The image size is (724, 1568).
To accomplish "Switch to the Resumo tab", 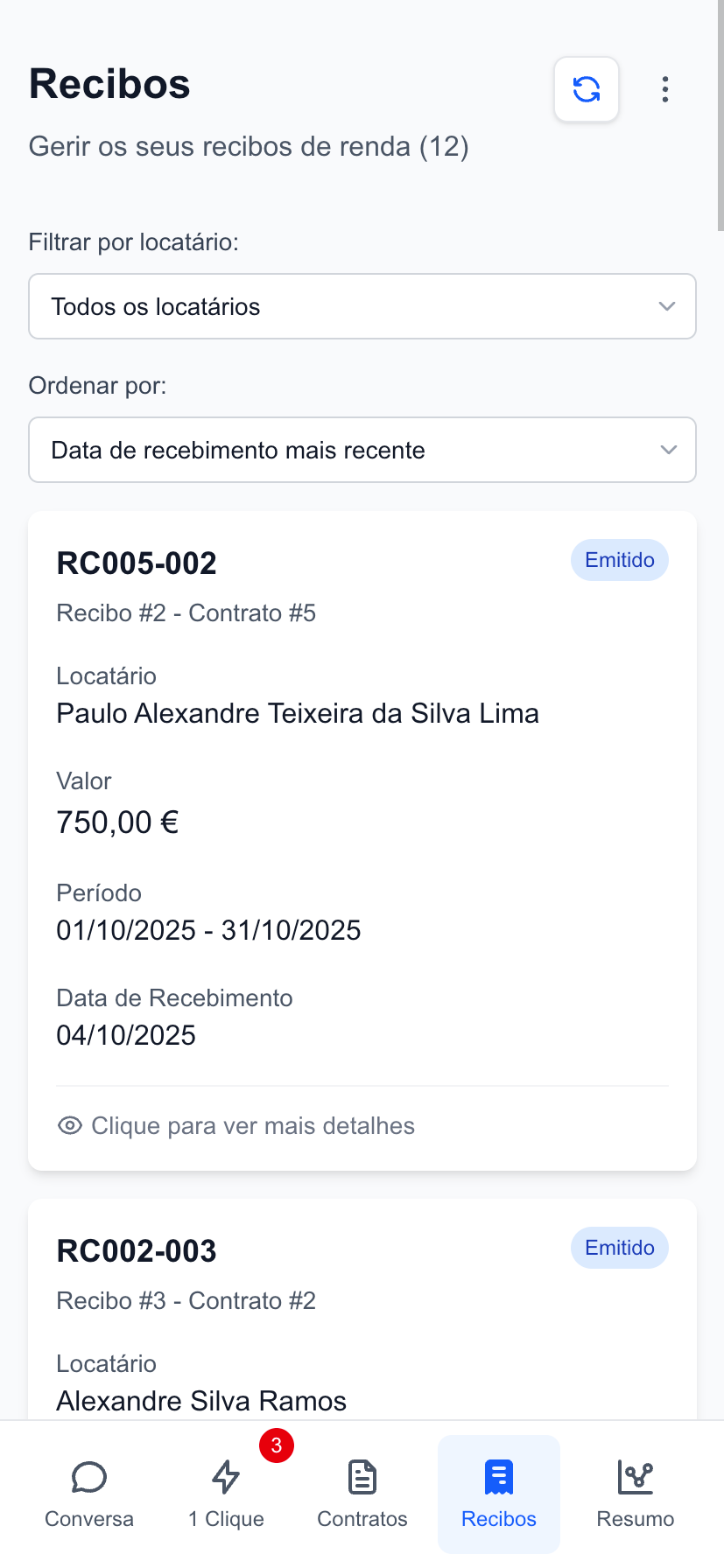I will pos(635,1493).
